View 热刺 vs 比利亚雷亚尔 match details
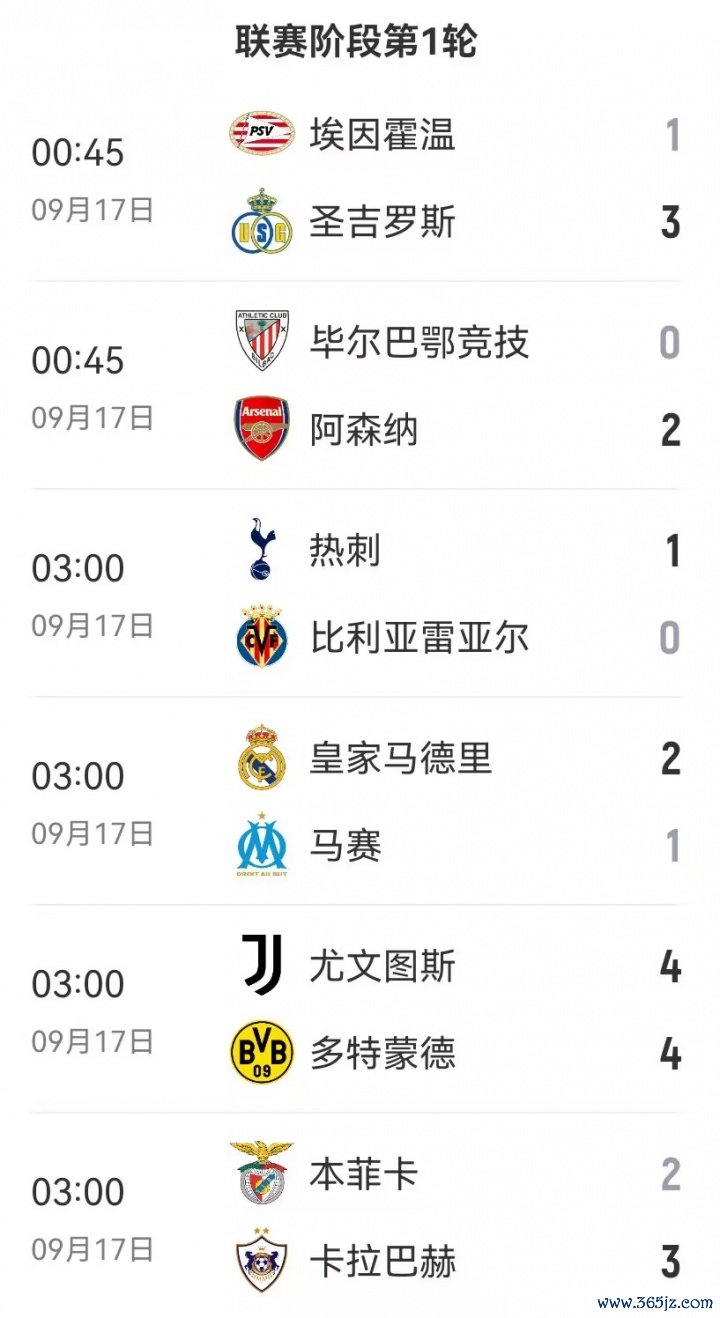 [360, 594]
